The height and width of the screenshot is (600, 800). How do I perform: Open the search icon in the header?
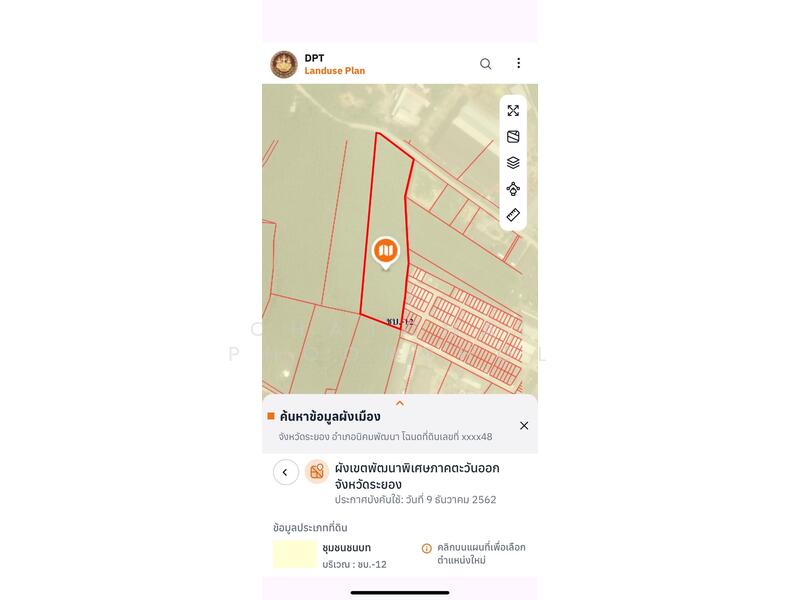[x=486, y=64]
